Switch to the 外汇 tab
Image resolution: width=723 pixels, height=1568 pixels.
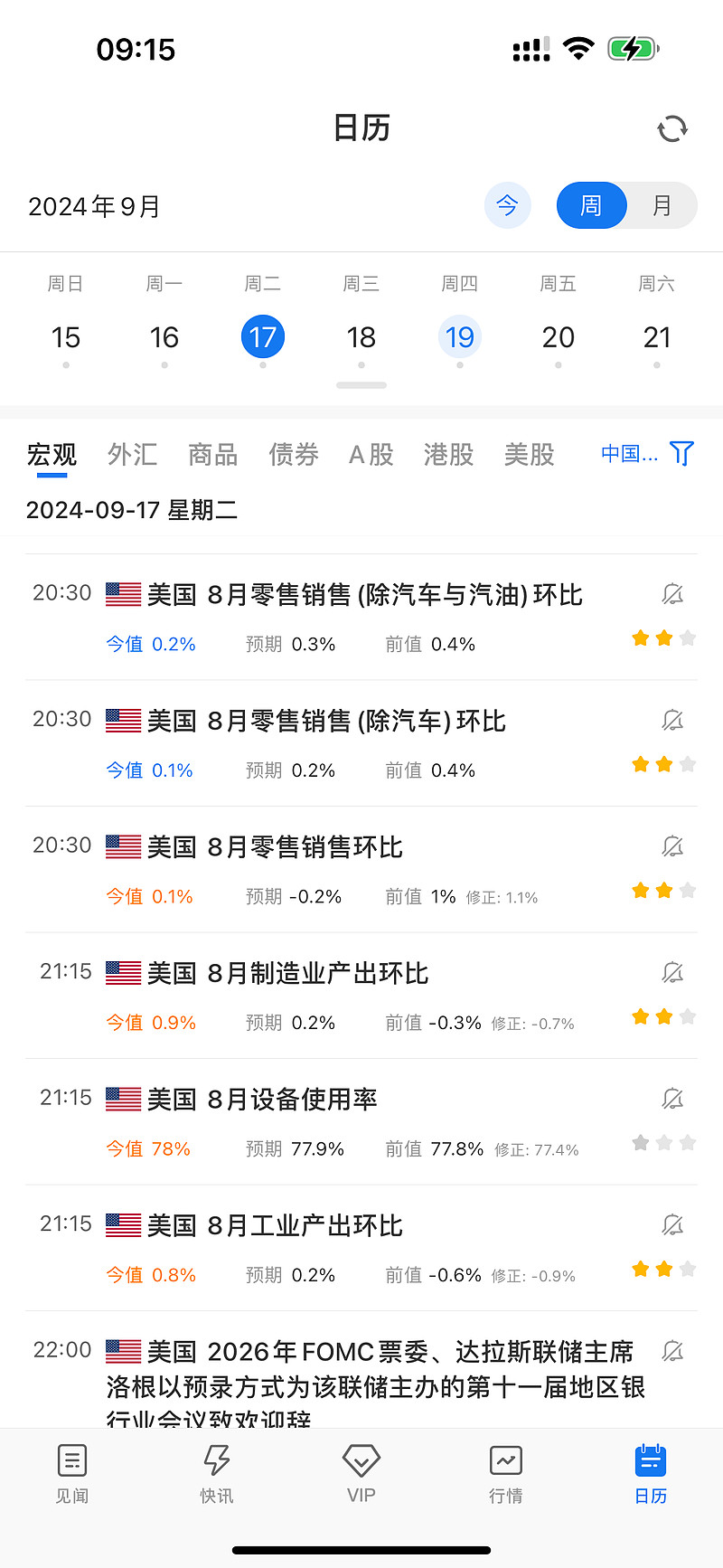click(x=132, y=454)
